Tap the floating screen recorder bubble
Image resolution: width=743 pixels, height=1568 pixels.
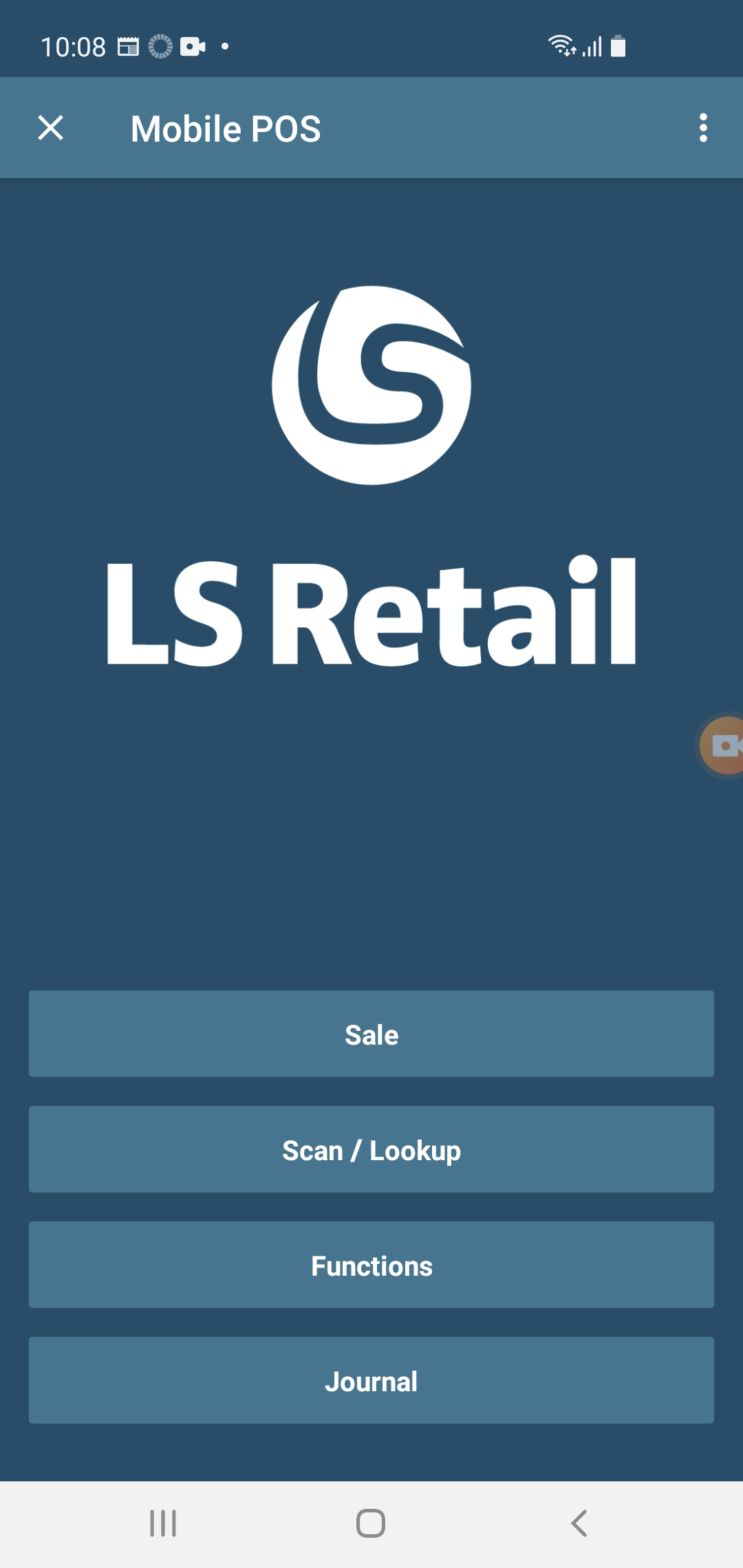point(722,745)
